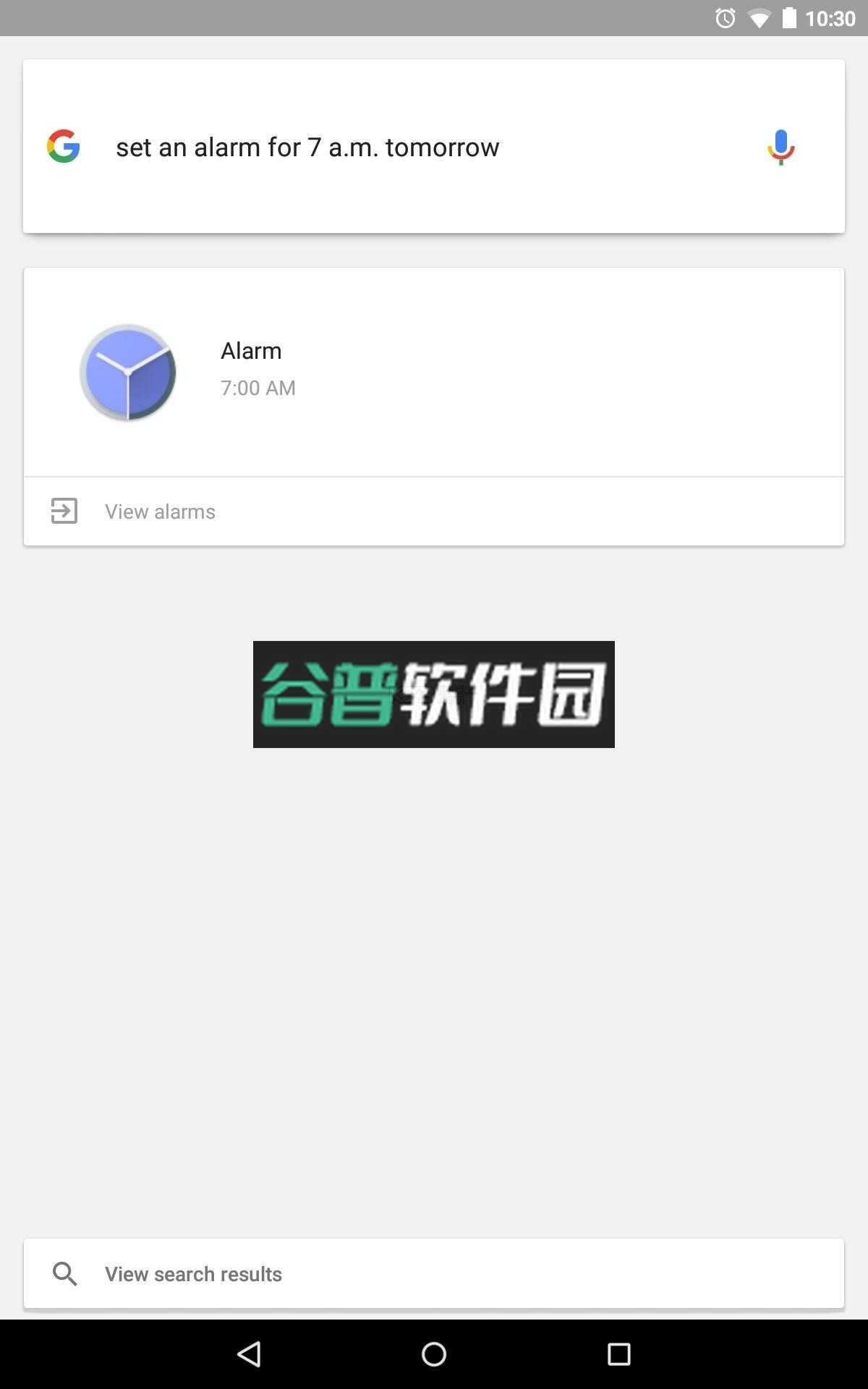
Task: Tap the microphone icon to start voice search
Action: click(780, 146)
